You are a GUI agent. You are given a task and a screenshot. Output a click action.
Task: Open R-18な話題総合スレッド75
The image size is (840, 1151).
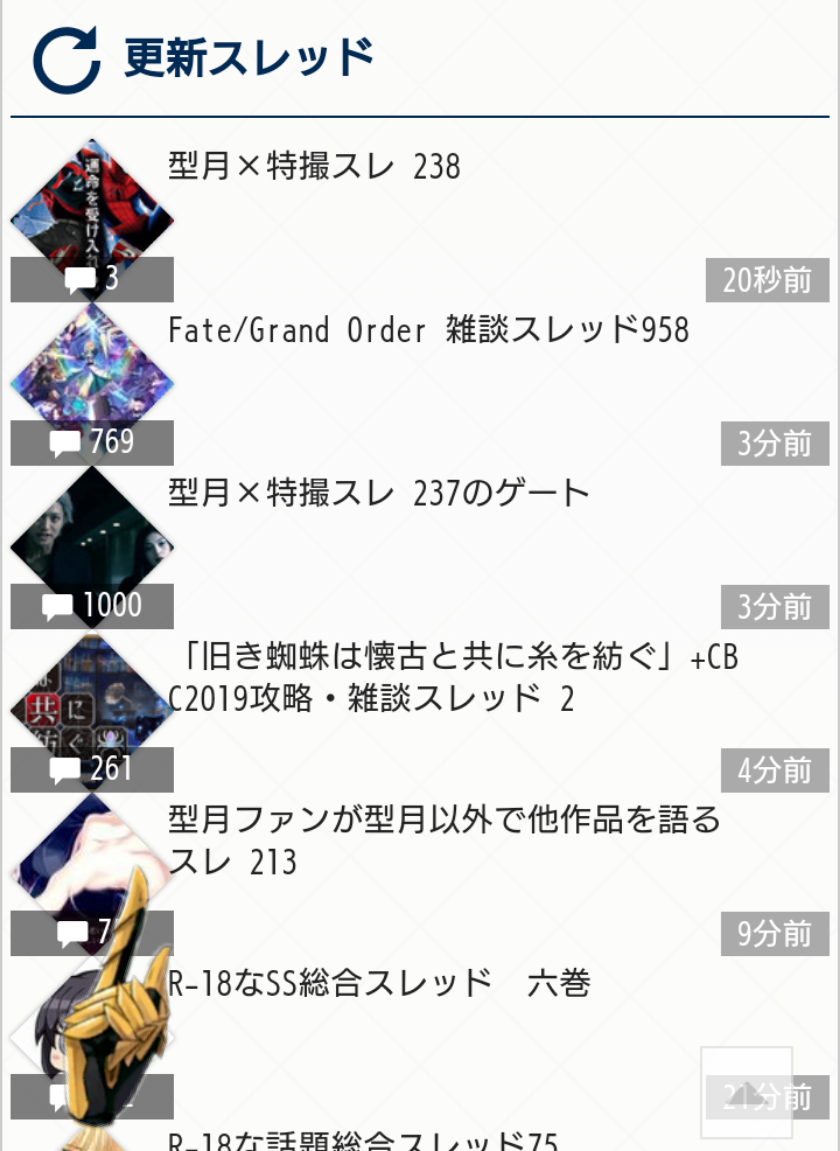coord(362,1140)
